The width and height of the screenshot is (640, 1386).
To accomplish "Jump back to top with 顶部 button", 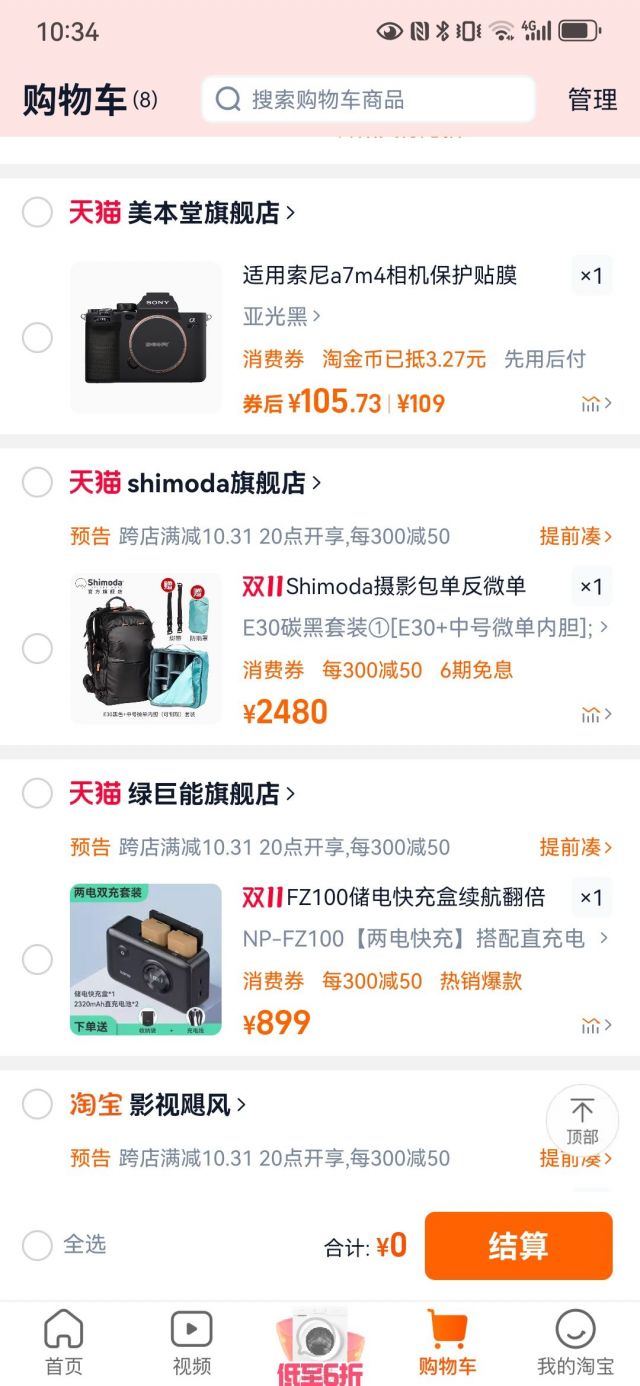I will pyautogui.click(x=582, y=1121).
